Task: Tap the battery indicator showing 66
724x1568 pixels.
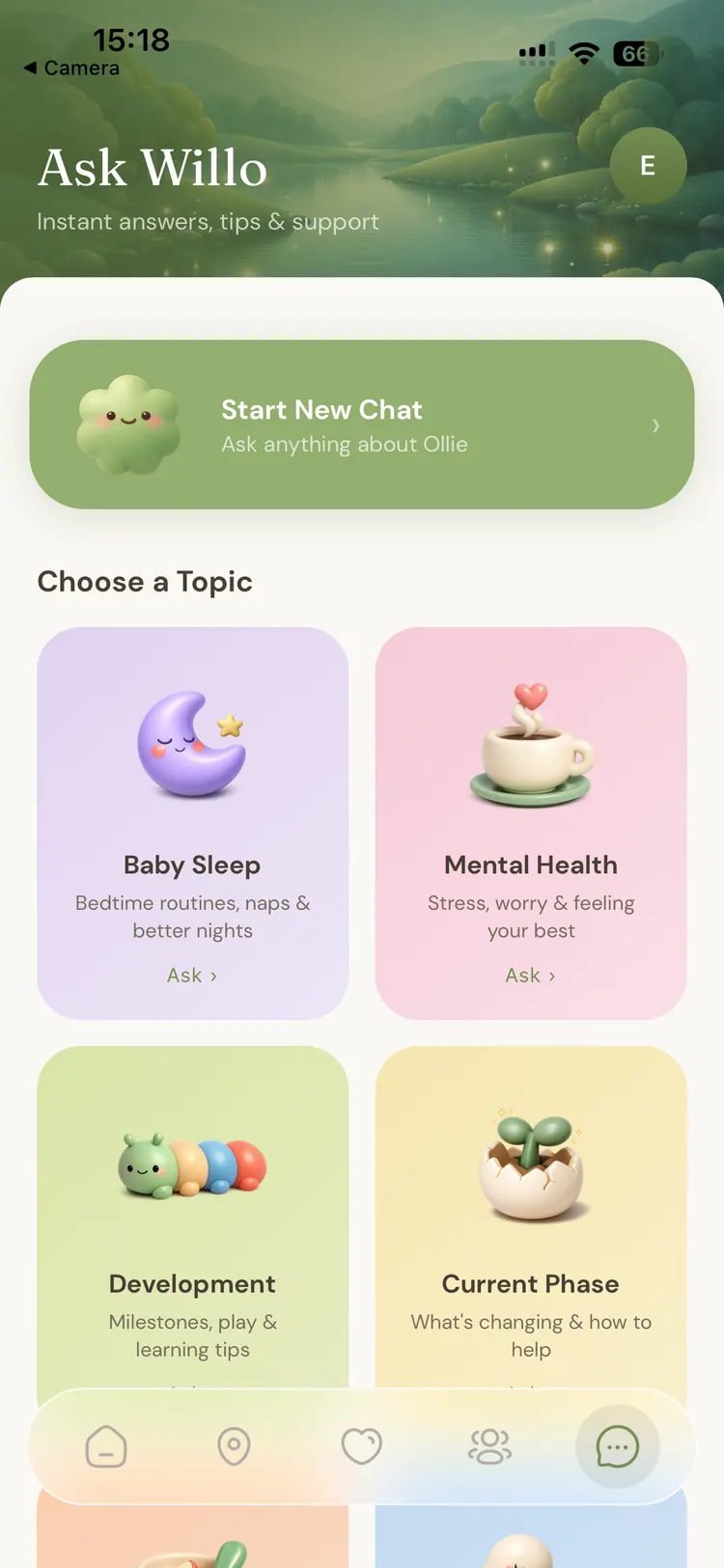Action: pyautogui.click(x=634, y=54)
